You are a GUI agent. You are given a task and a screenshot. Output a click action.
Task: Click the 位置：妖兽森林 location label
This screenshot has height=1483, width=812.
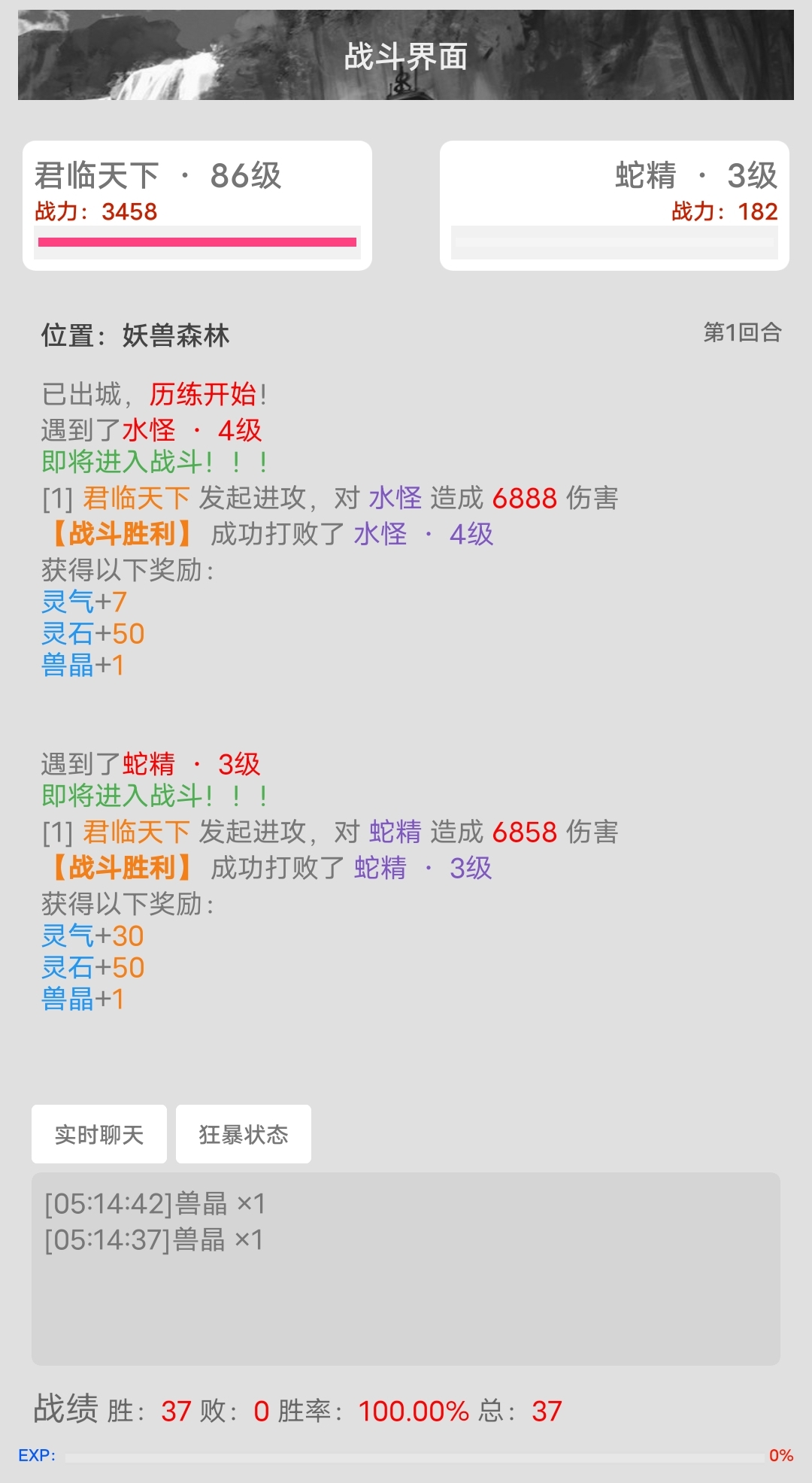135,336
